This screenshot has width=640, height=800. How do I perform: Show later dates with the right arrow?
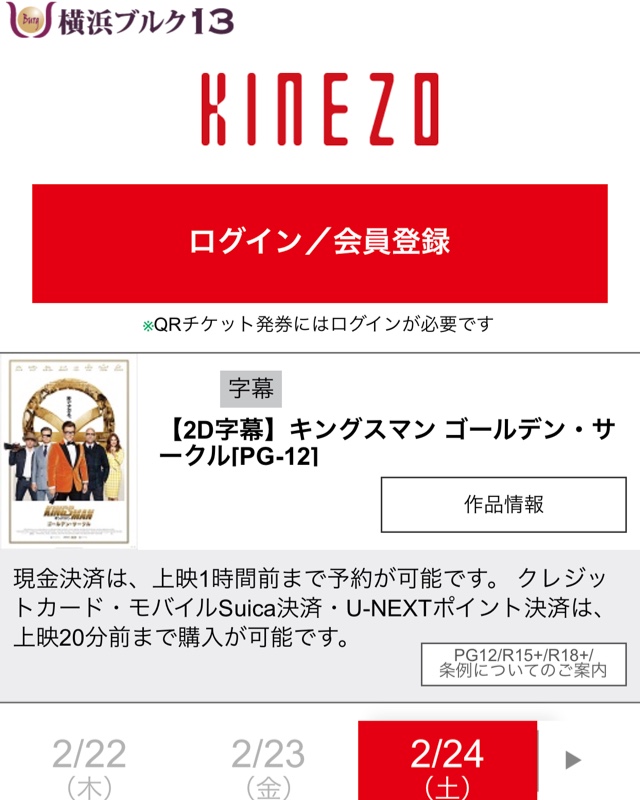coord(573,760)
